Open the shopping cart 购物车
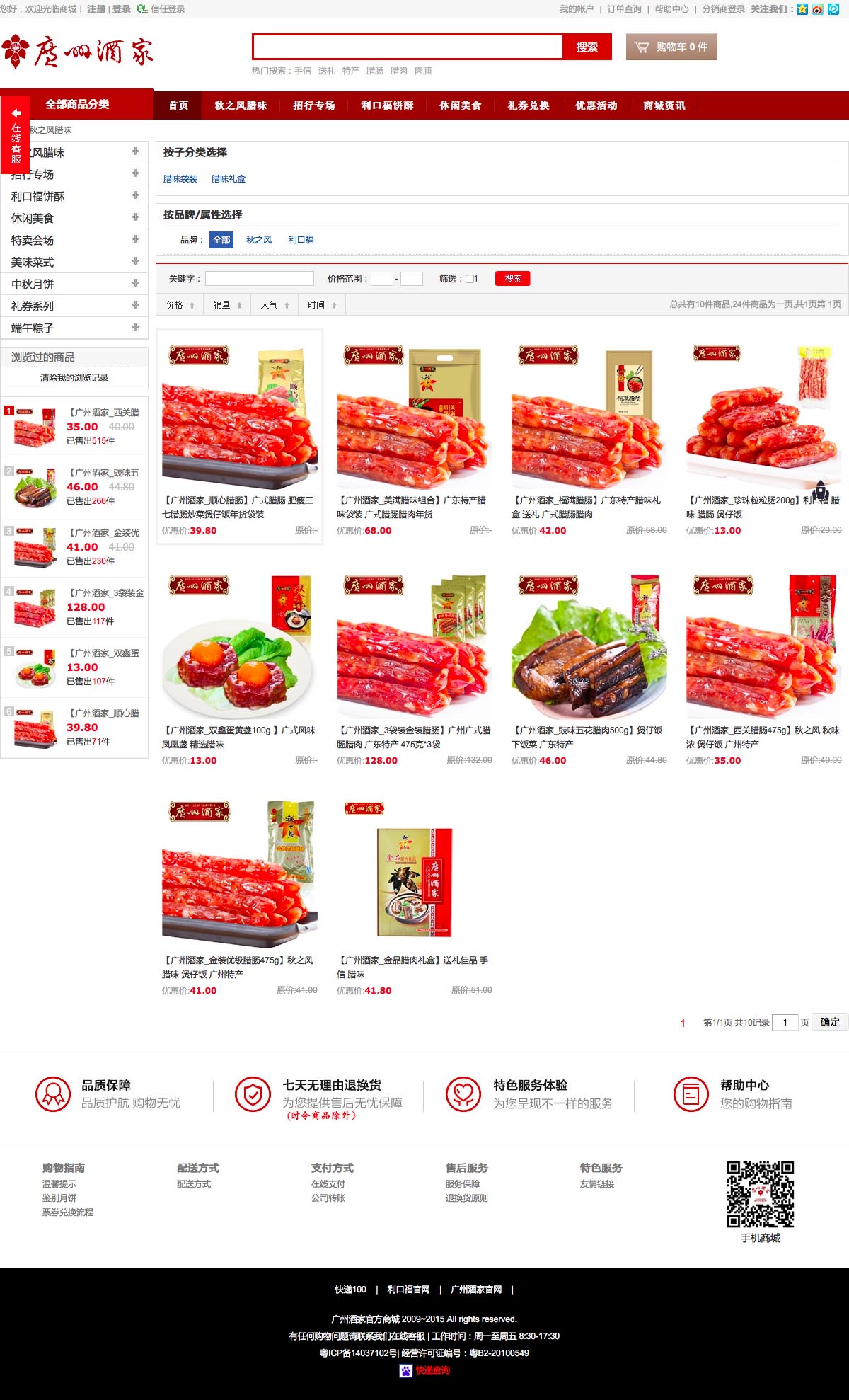Image resolution: width=849 pixels, height=1400 pixels. click(x=671, y=47)
